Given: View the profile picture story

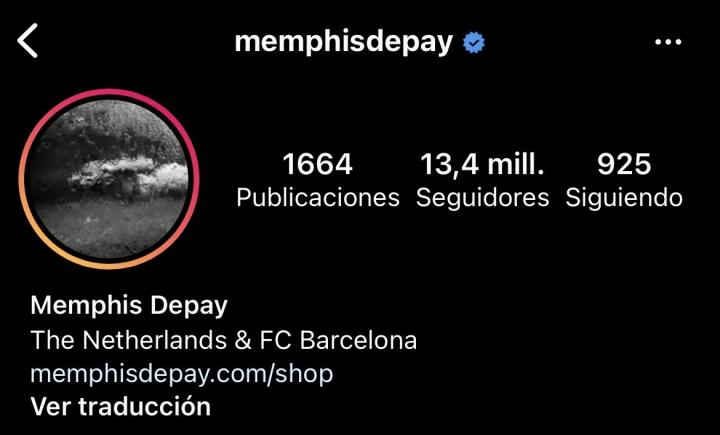Looking at the screenshot, I should (x=109, y=179).
